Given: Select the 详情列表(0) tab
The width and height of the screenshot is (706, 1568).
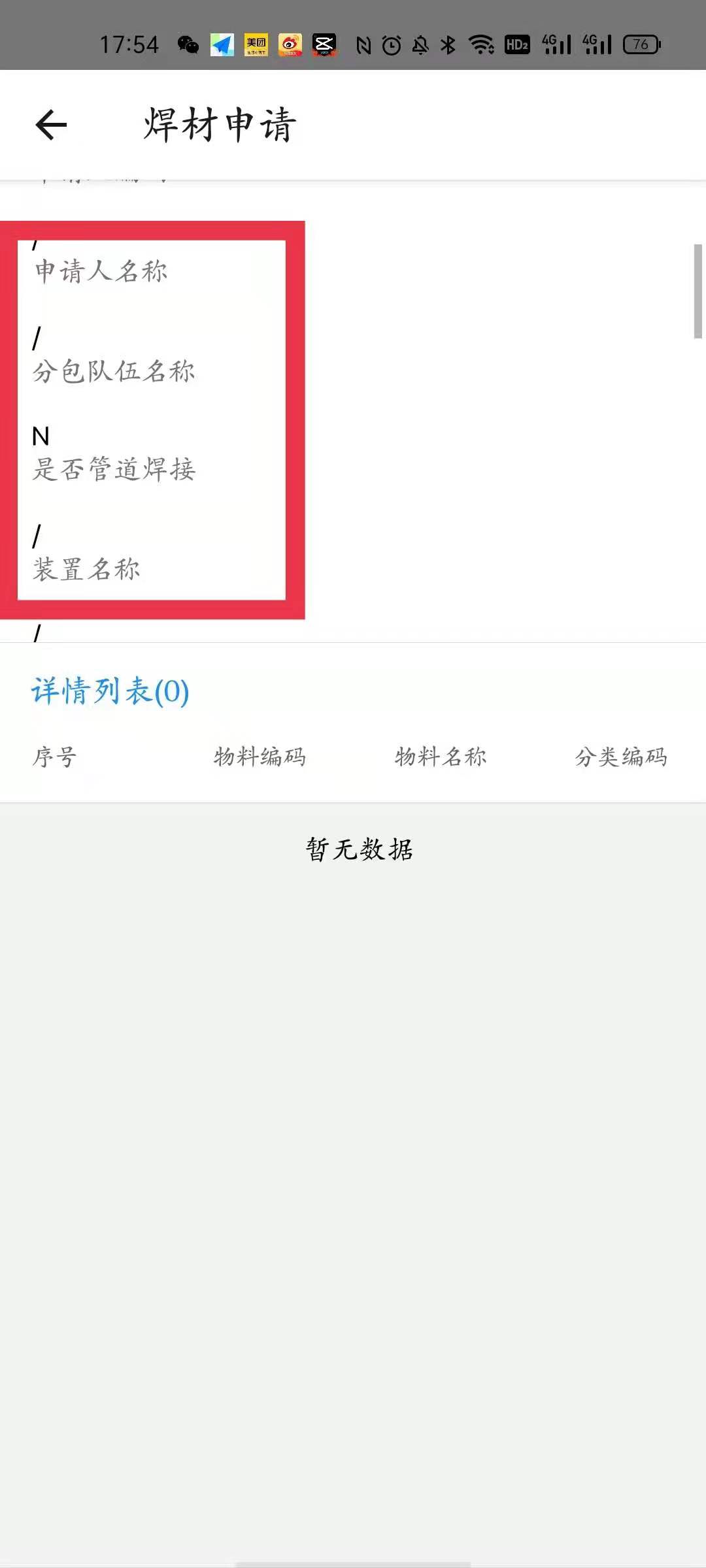Looking at the screenshot, I should click(110, 692).
